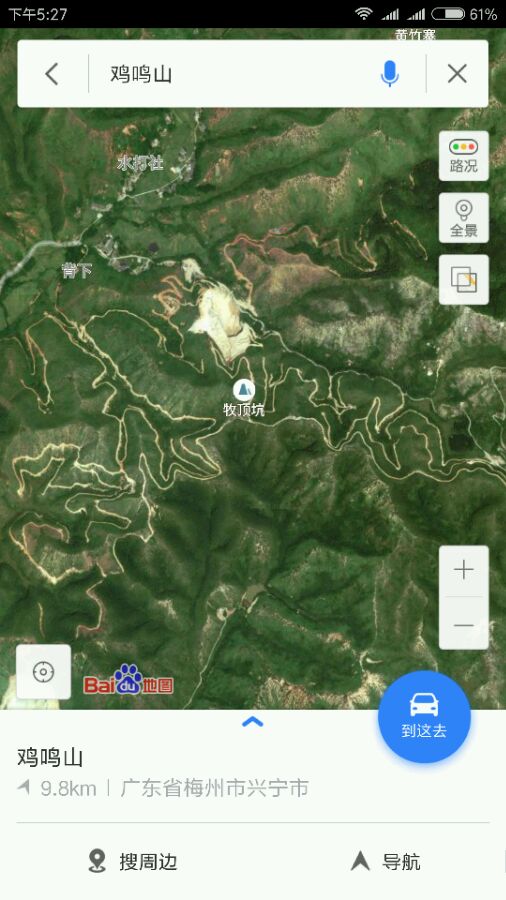Expand the 鸡鸣山 details panel
This screenshot has height=900, width=506.
252,721
